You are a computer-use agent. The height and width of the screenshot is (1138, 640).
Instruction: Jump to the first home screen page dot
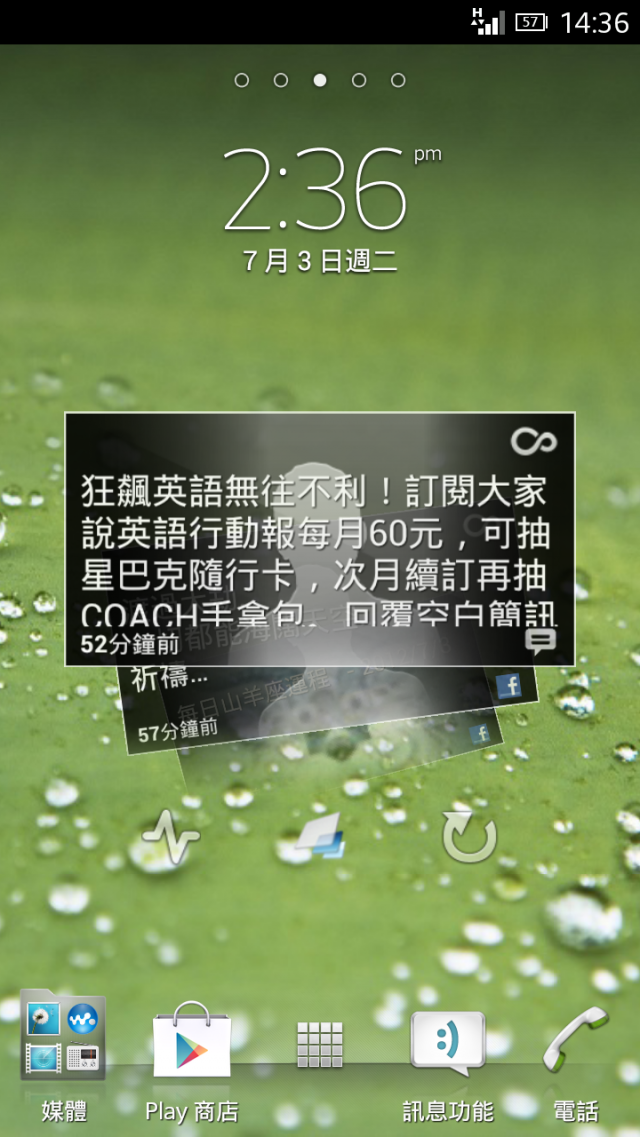(241, 80)
